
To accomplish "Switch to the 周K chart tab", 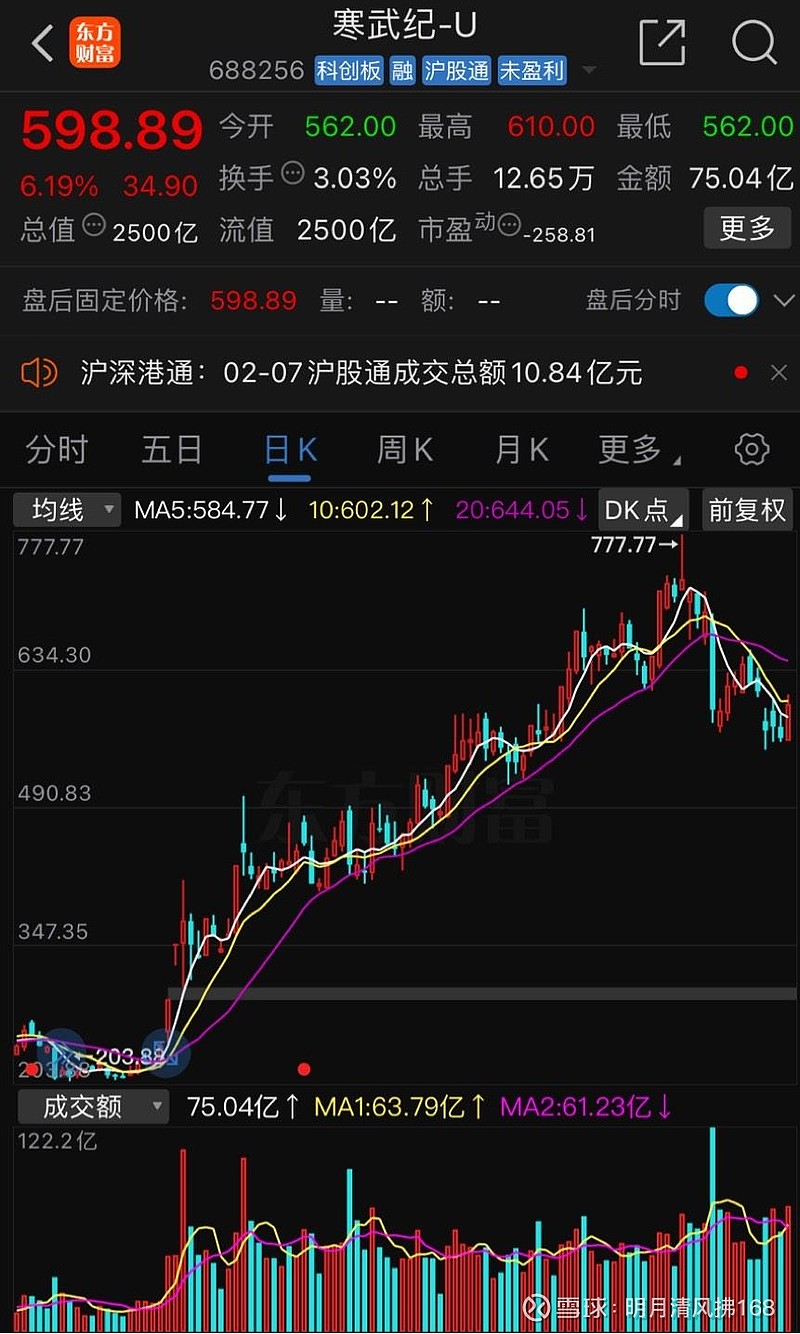I will point(404,450).
